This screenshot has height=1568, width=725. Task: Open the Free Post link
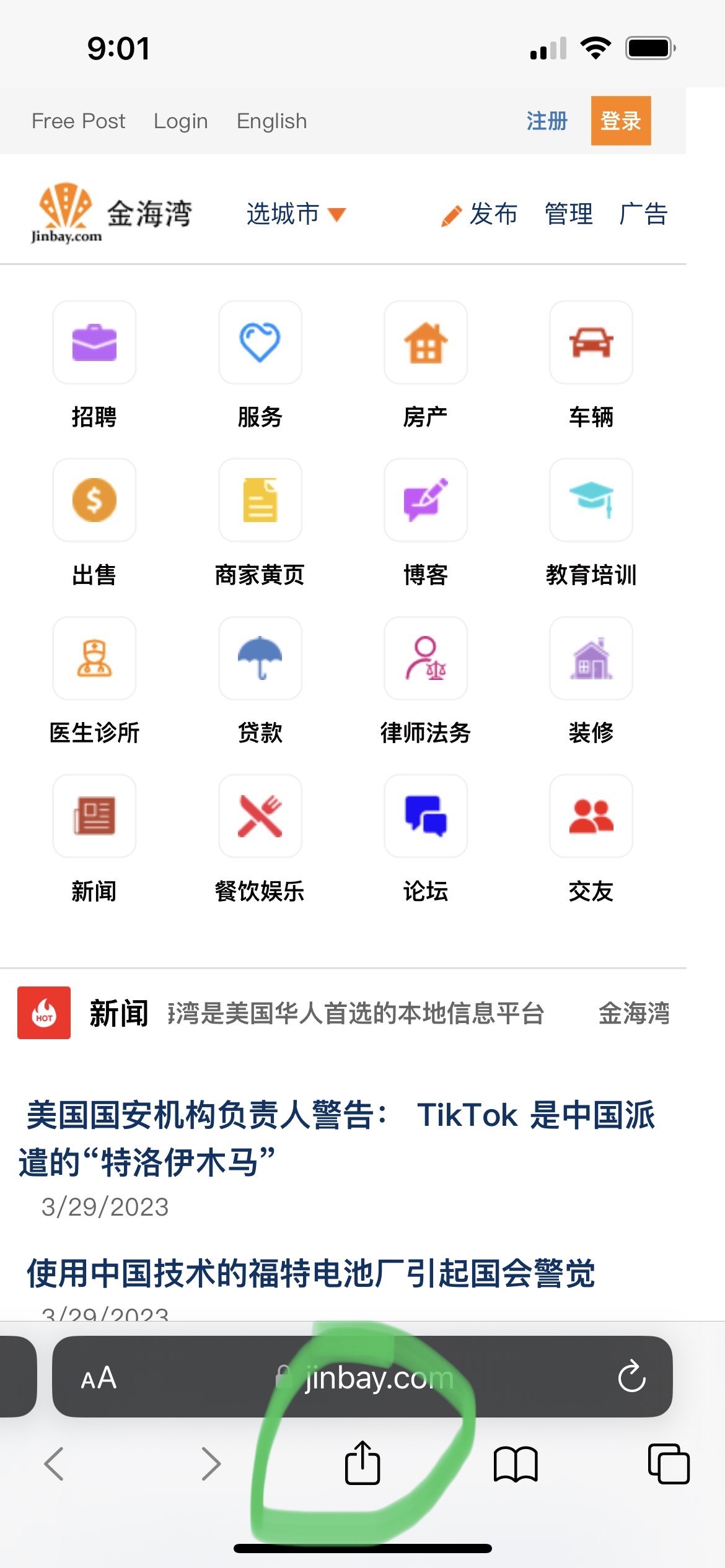tap(78, 121)
